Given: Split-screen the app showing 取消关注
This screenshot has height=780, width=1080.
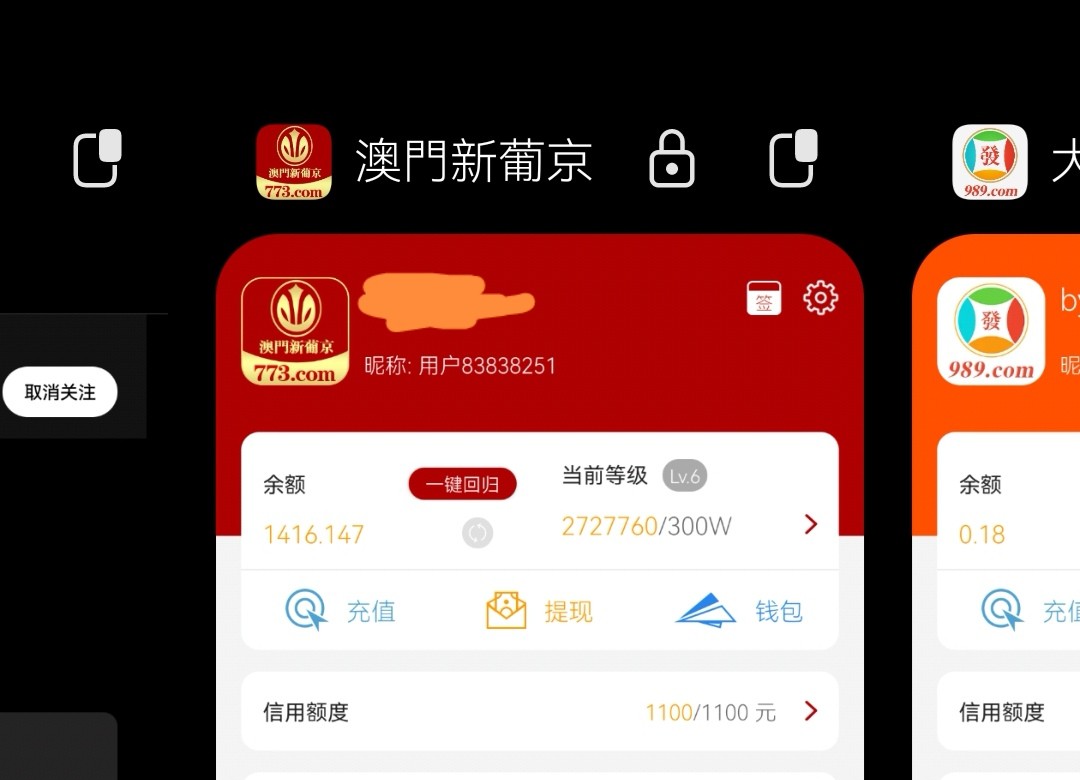Looking at the screenshot, I should coord(97,159).
